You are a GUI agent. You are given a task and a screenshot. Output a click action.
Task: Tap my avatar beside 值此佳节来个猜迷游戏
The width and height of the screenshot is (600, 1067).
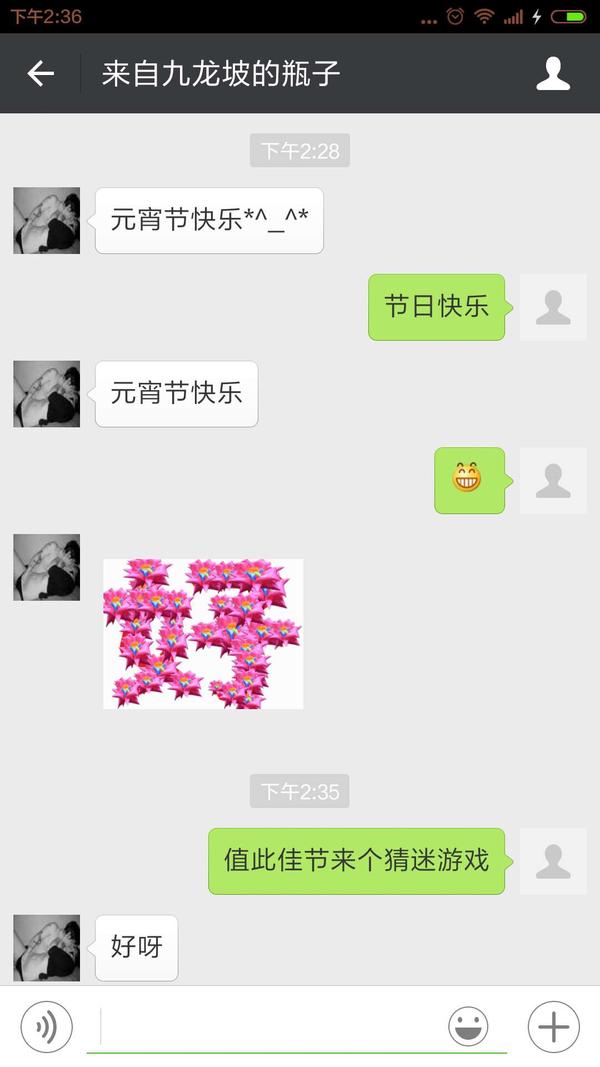553,861
